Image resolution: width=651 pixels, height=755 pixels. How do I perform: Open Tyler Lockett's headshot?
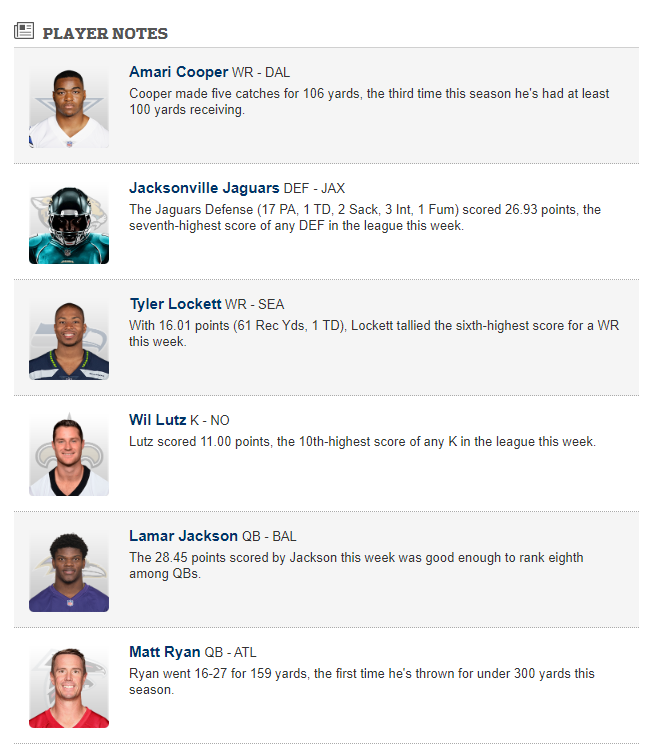pyautogui.click(x=69, y=339)
